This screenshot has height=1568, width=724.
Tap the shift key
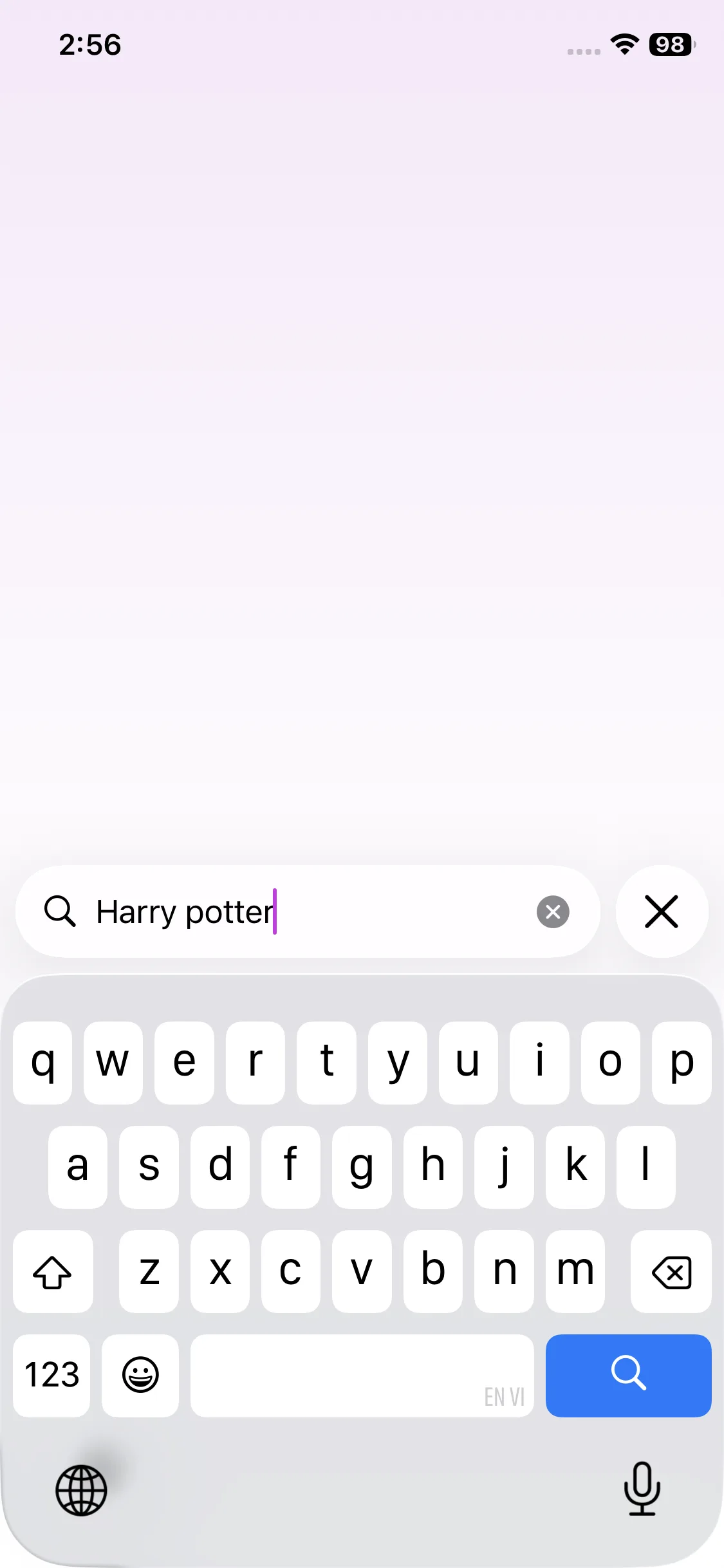click(x=53, y=1271)
